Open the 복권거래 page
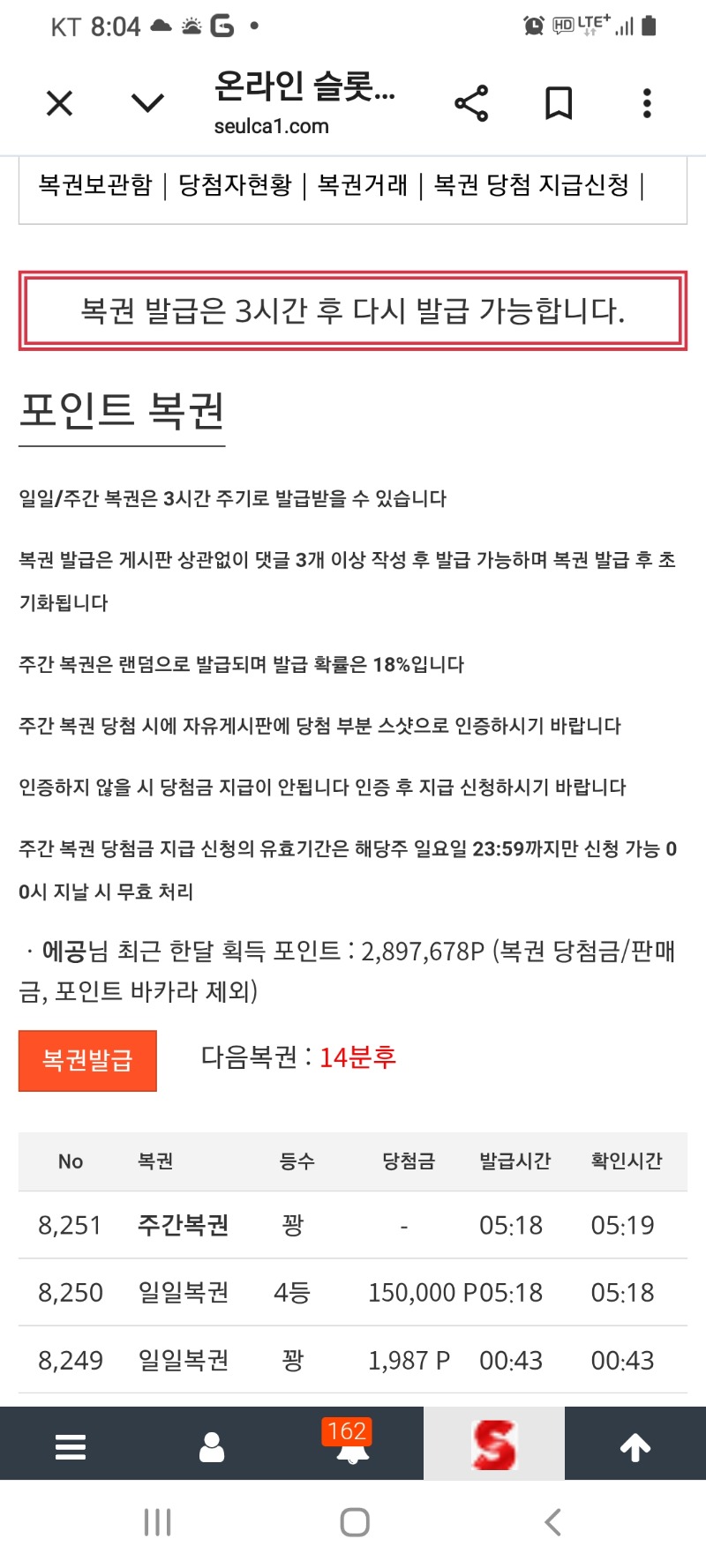Viewport: 706px width, 1568px height. click(x=363, y=185)
